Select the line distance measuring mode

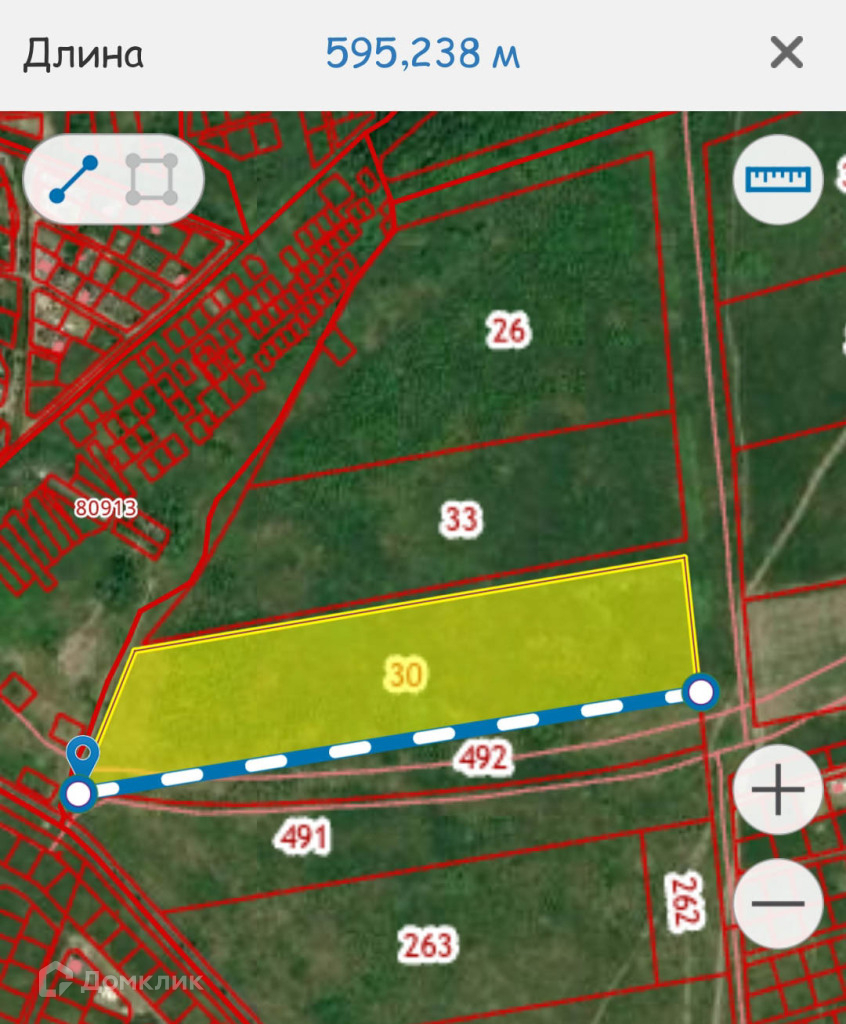(74, 179)
